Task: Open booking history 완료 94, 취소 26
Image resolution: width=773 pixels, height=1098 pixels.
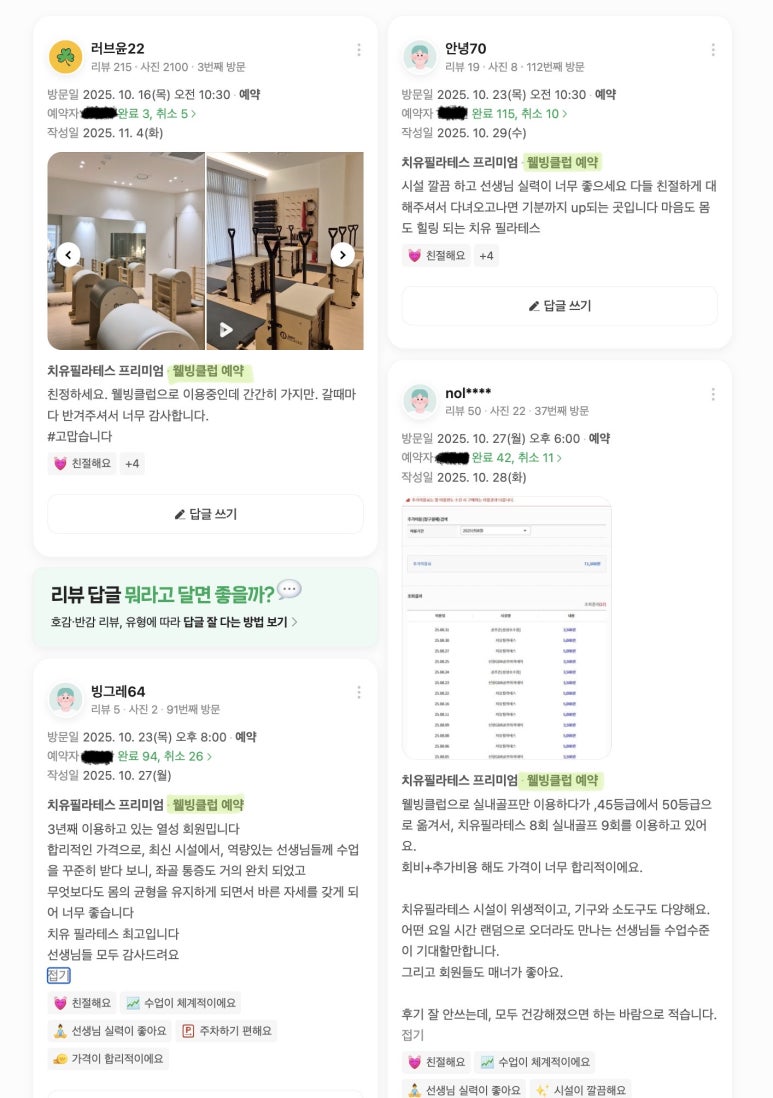Action: tap(164, 756)
